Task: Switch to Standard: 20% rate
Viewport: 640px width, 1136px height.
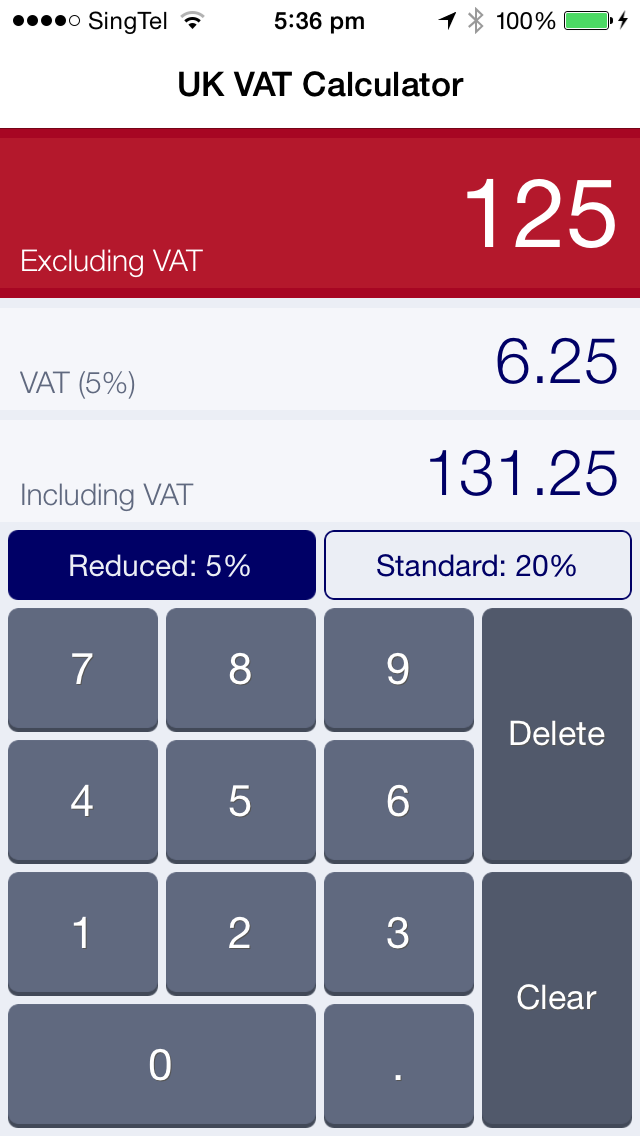Action: click(x=478, y=565)
